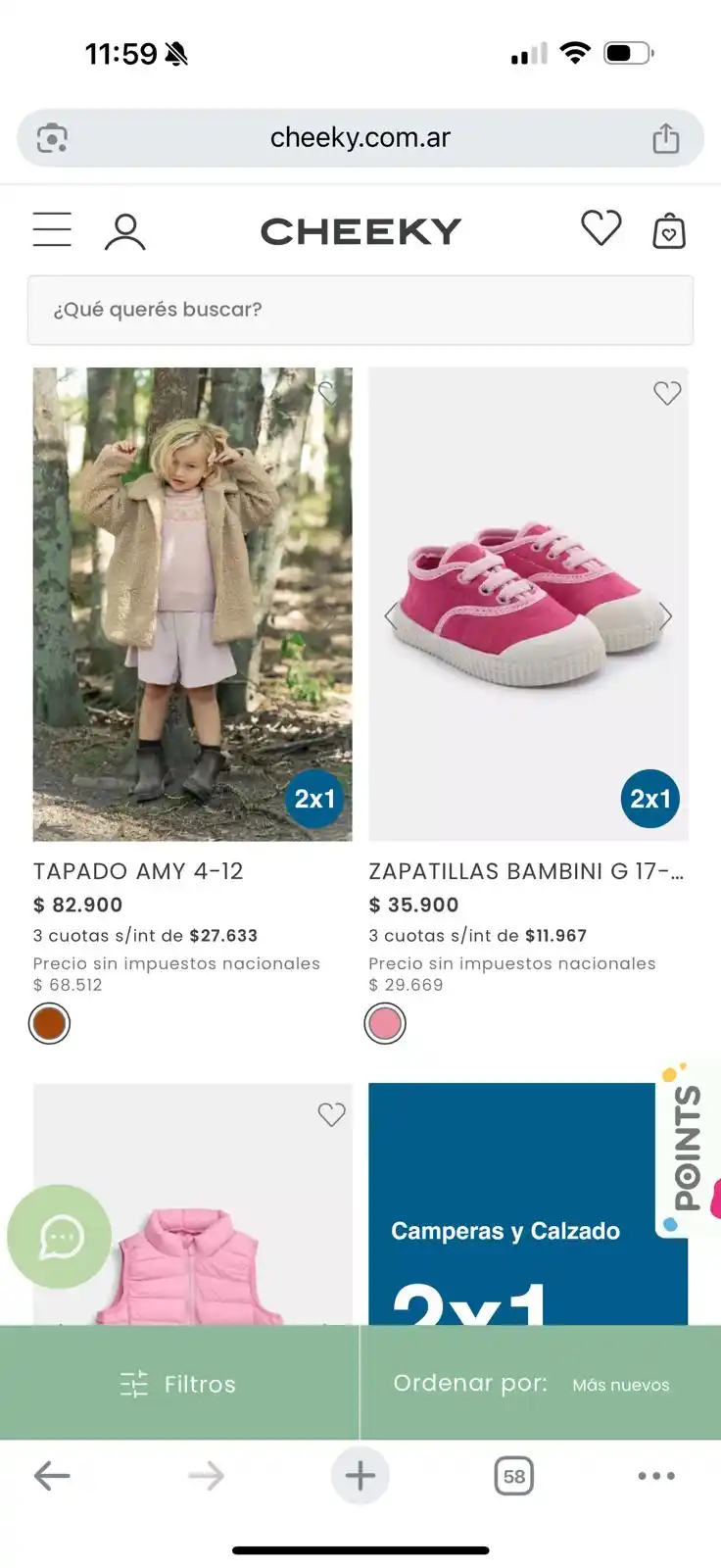Screen dimensions: 721x1568
Task: Open the hamburger menu
Action: [52, 230]
